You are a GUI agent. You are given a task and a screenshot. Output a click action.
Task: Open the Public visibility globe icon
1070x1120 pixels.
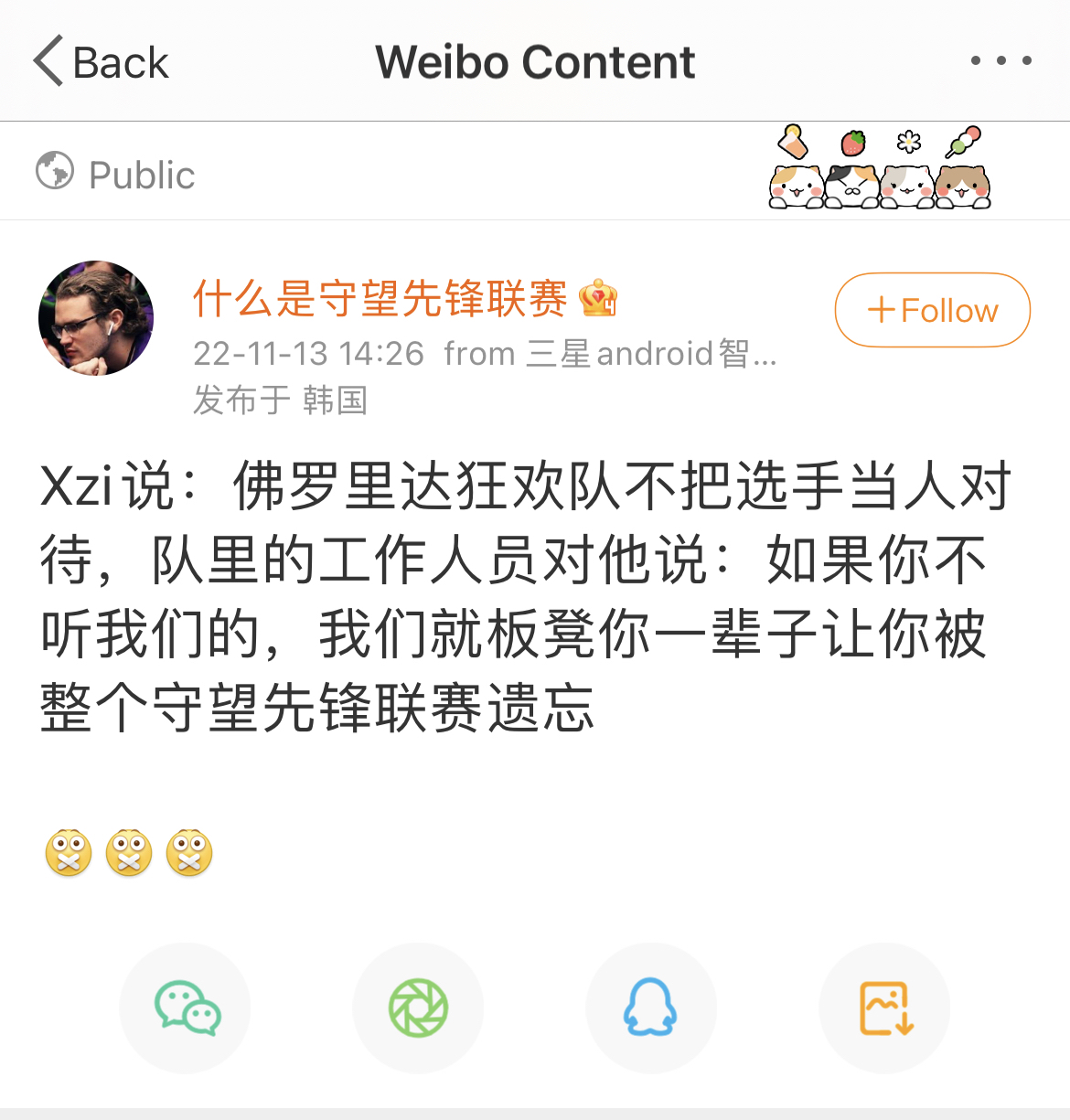coord(53,172)
